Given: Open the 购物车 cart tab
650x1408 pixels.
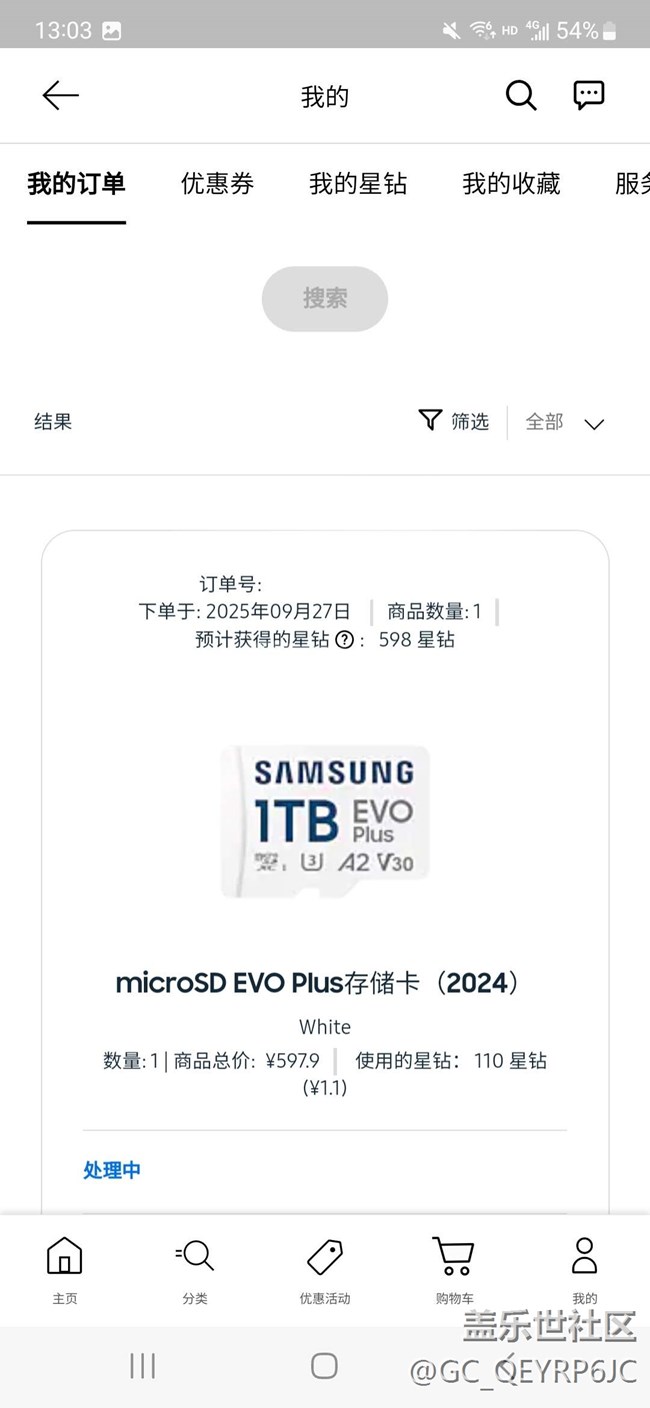Looking at the screenshot, I should coord(454,1268).
